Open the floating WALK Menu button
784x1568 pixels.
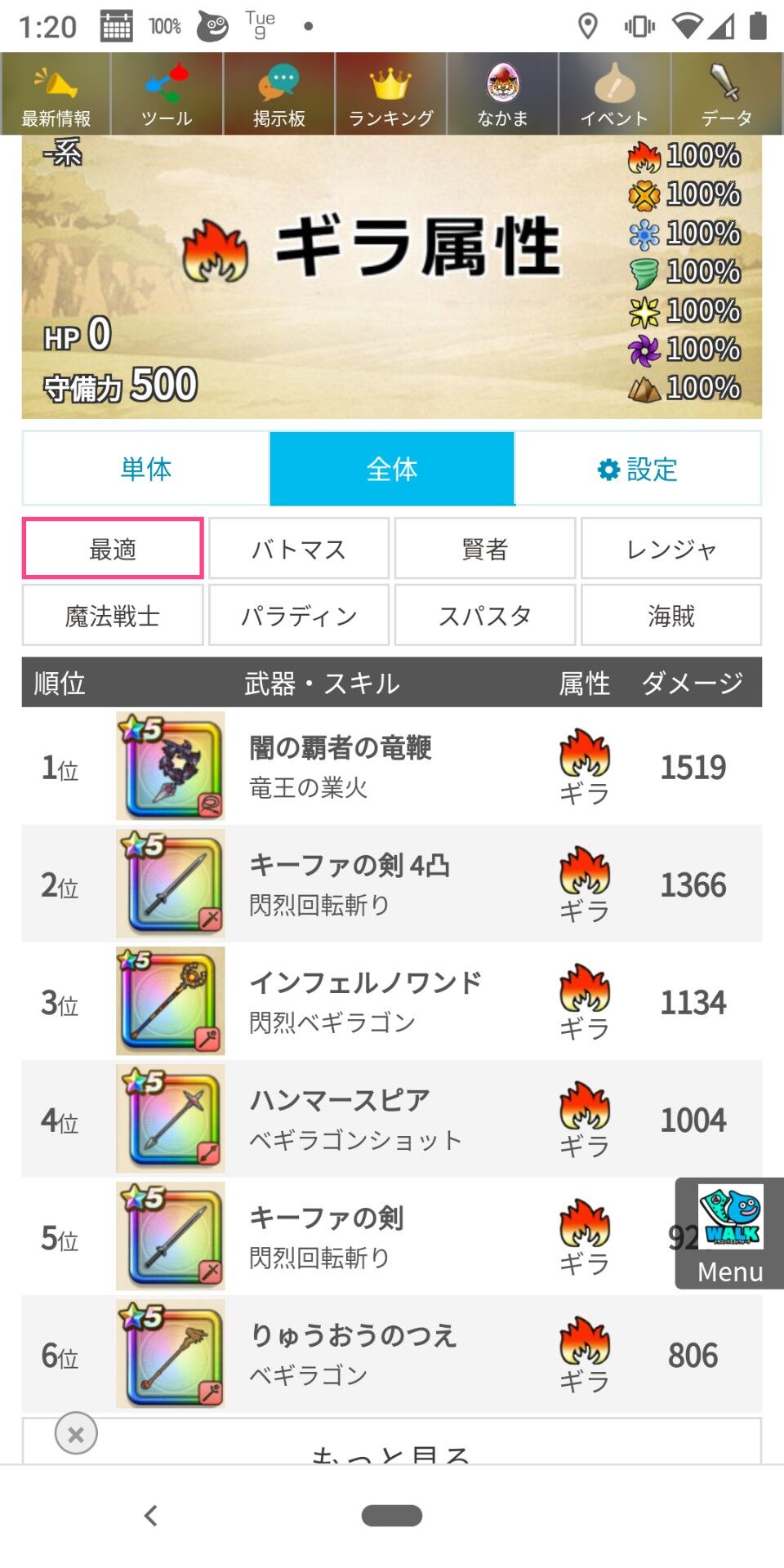click(729, 1233)
